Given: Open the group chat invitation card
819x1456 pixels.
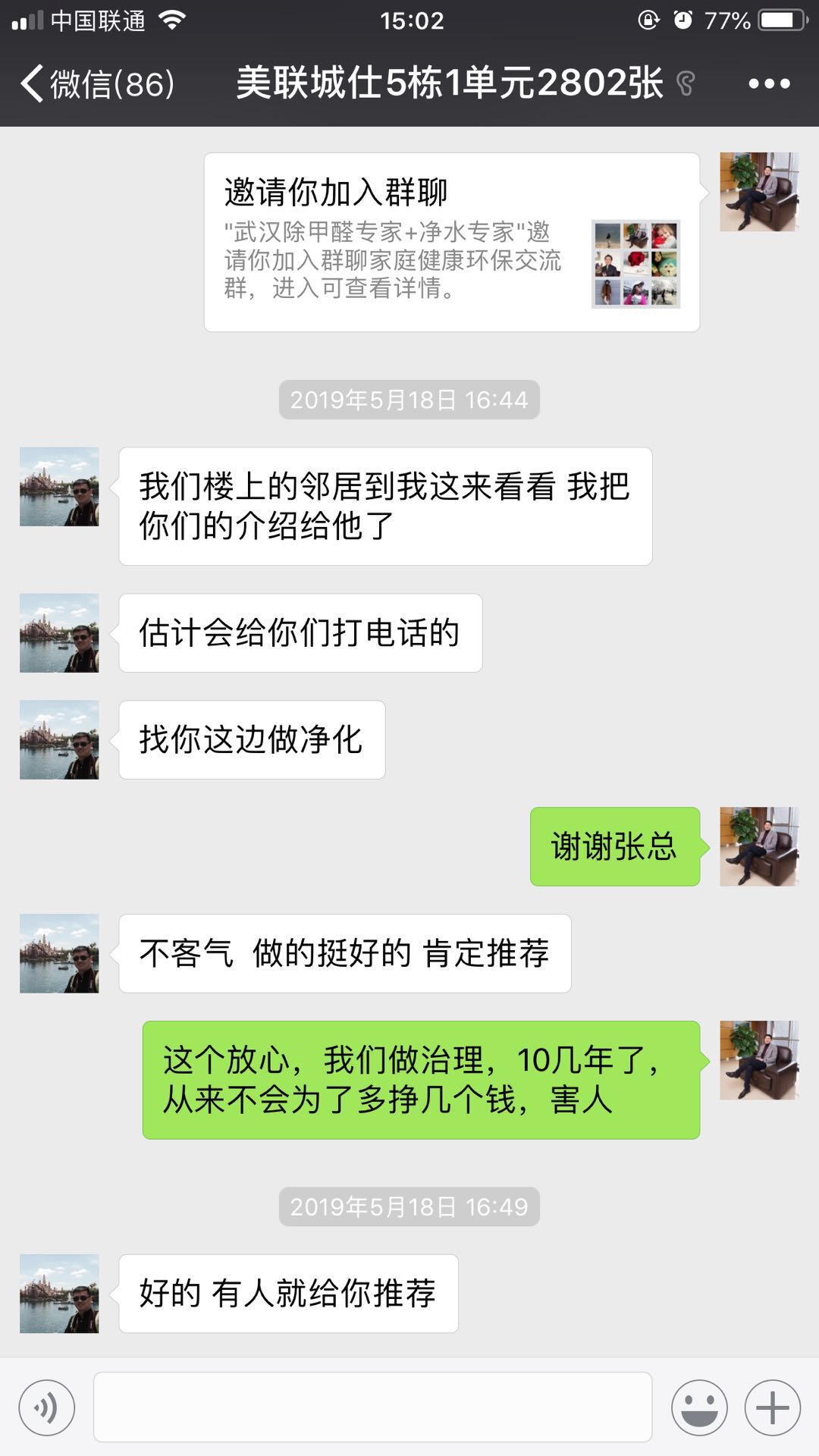Looking at the screenshot, I should (451, 243).
